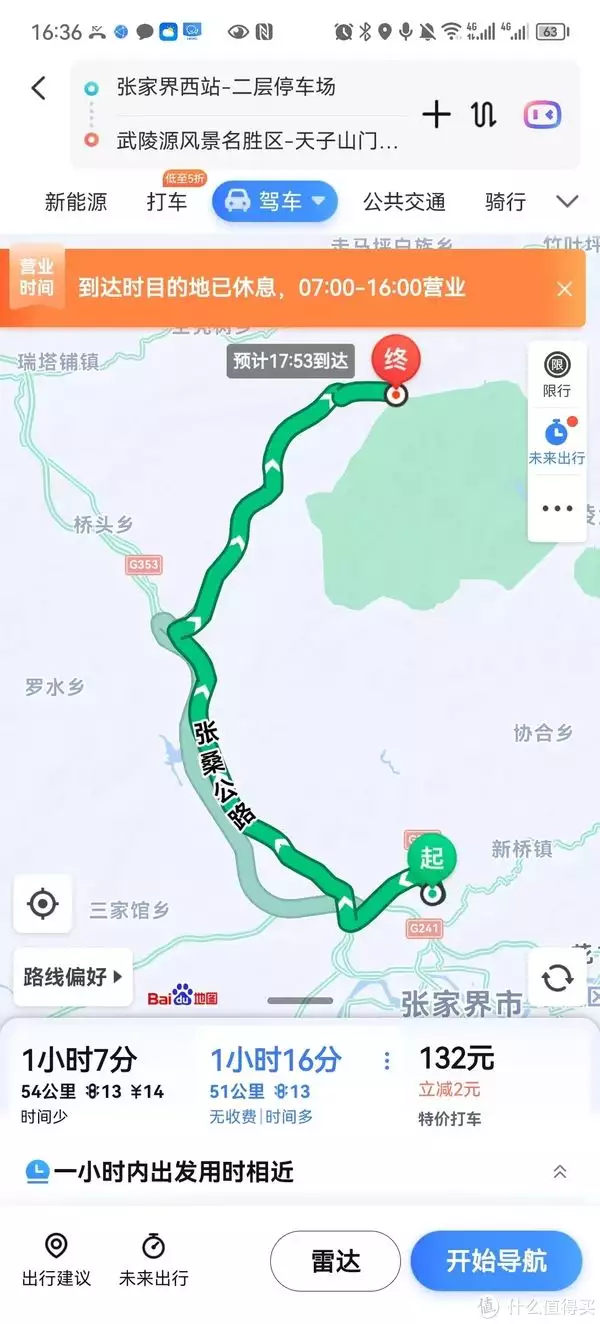Refresh the route results
This screenshot has width=600, height=1324.
point(557,977)
